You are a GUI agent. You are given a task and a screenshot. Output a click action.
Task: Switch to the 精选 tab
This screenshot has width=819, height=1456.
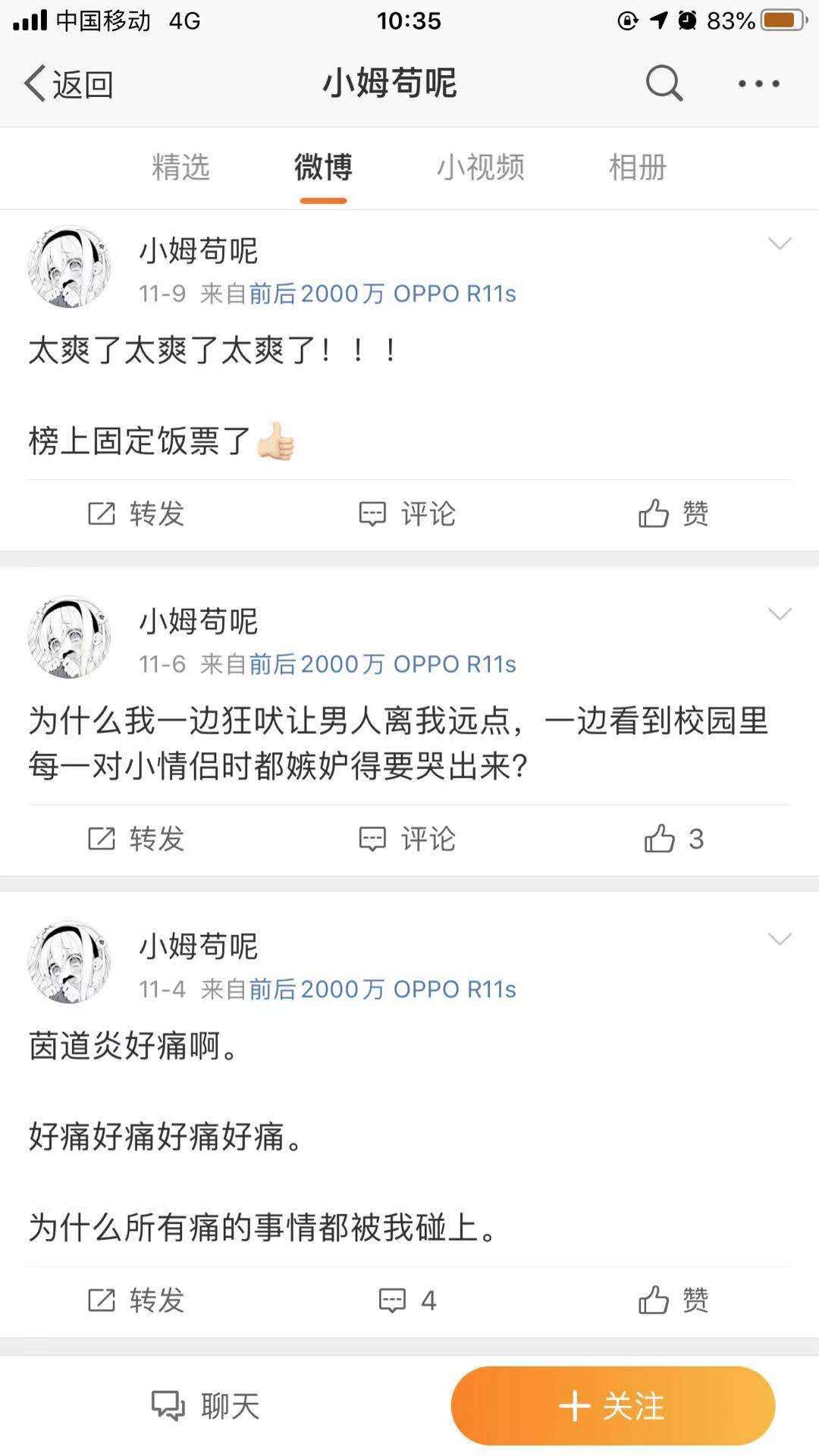[x=180, y=167]
